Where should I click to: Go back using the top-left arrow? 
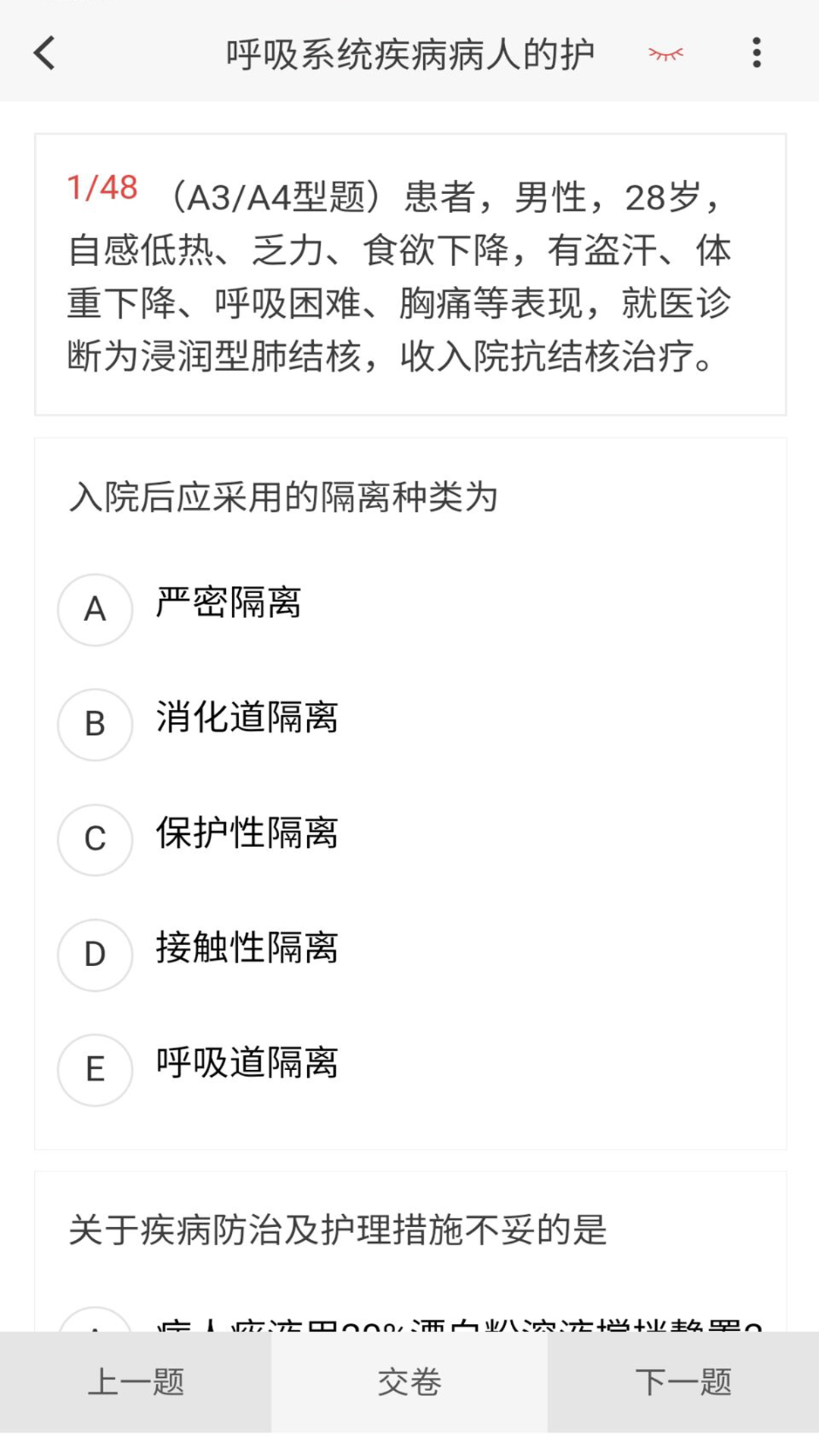45,53
